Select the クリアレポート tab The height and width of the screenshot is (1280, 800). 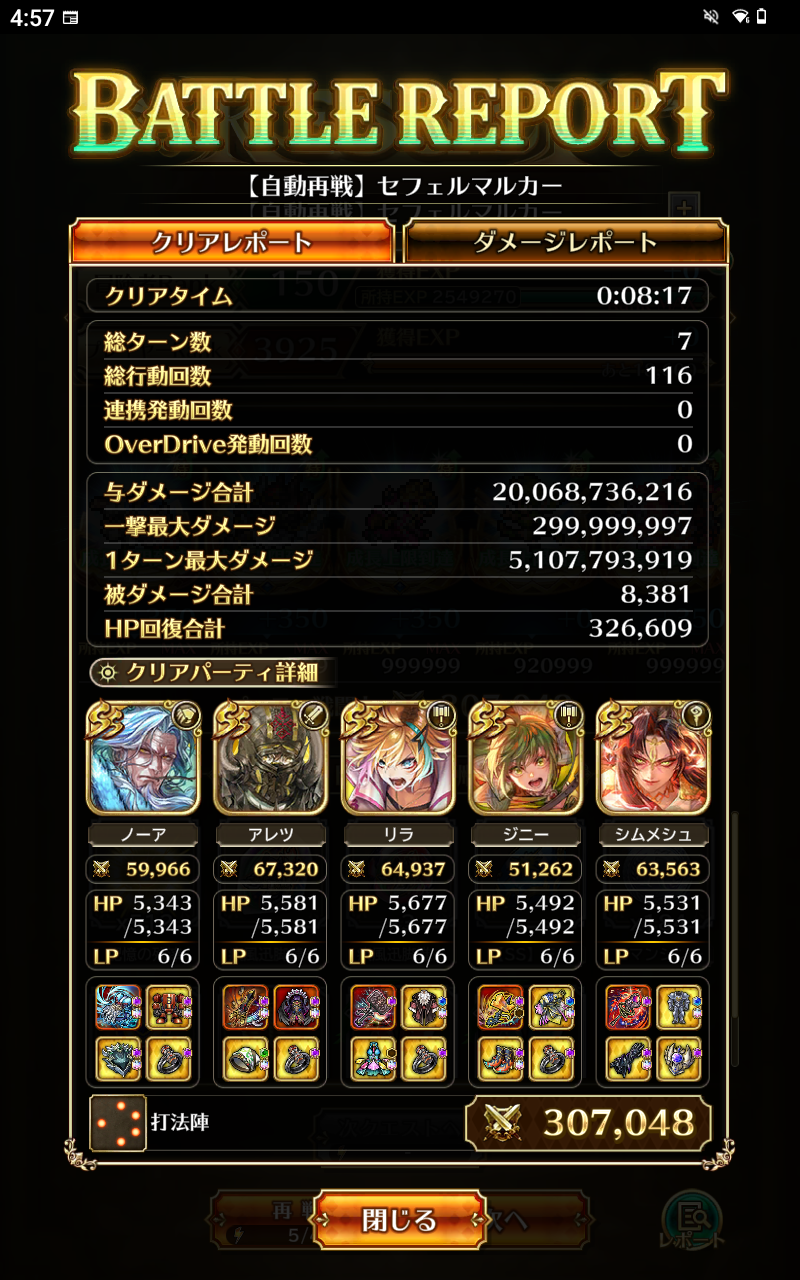click(231, 242)
